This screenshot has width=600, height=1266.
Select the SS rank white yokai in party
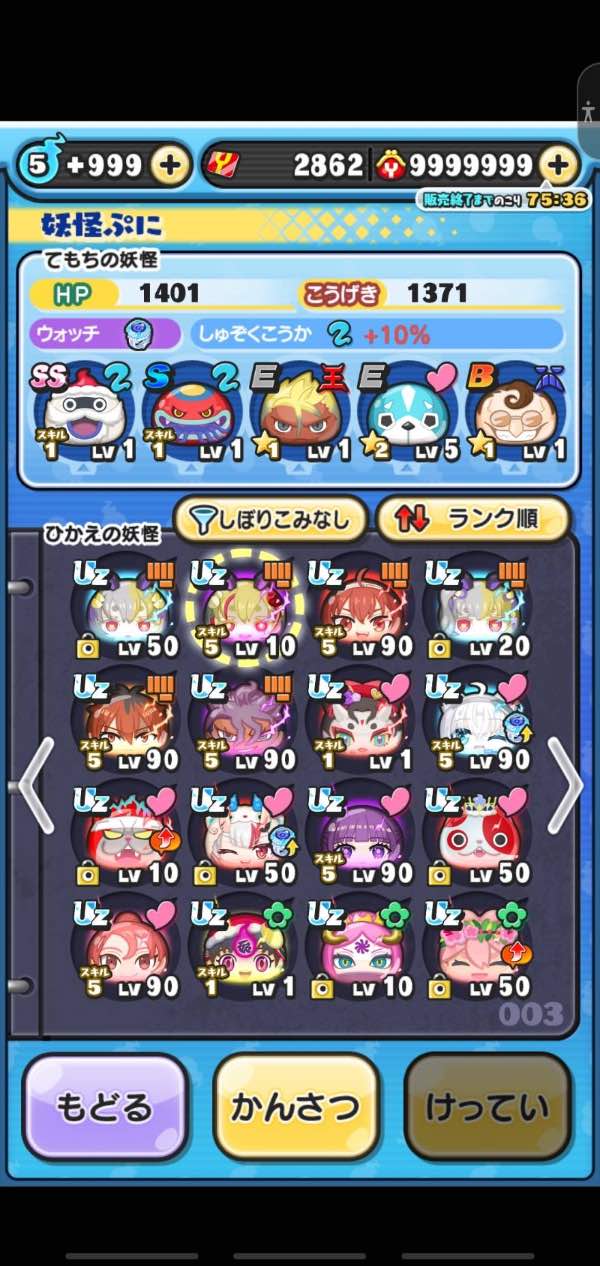click(x=83, y=413)
